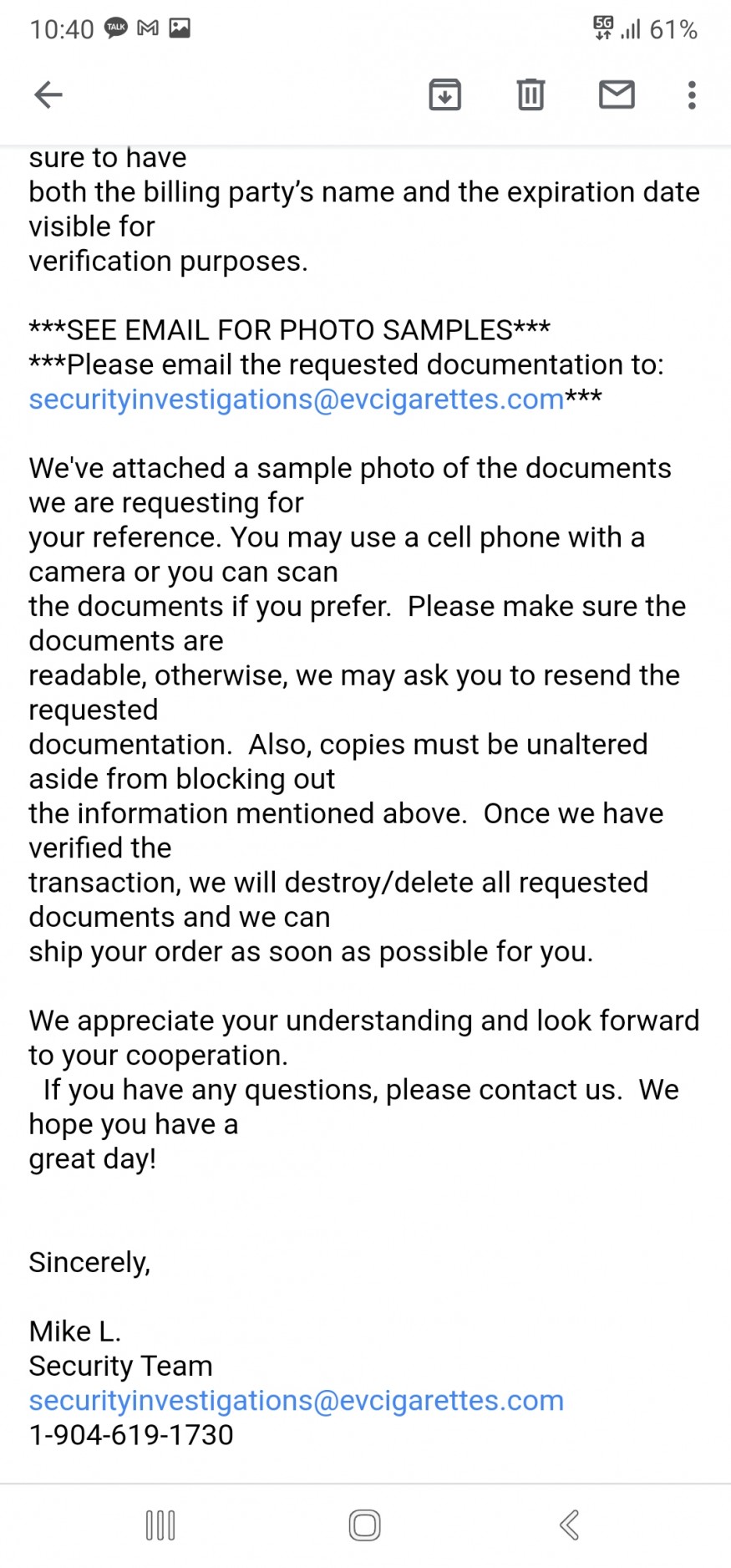Open the overflow menu
Screen dimensions: 731x1568
pyautogui.click(x=692, y=94)
